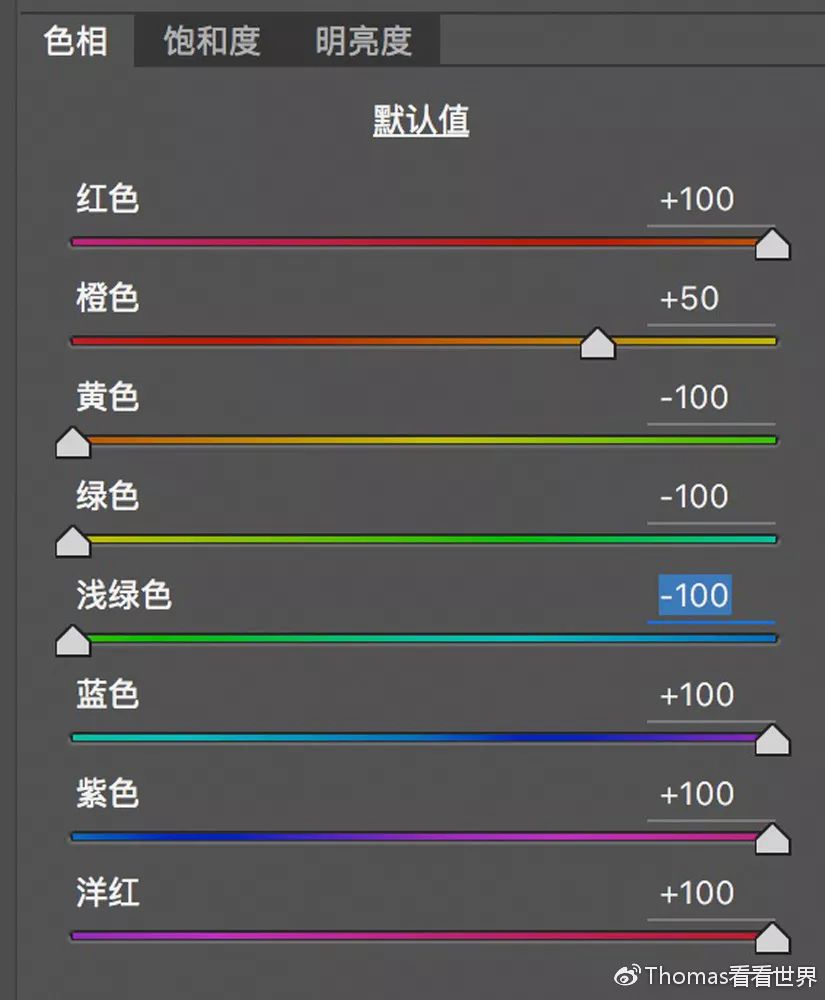
Task: Focus the 黄色 value field
Action: pos(695,397)
